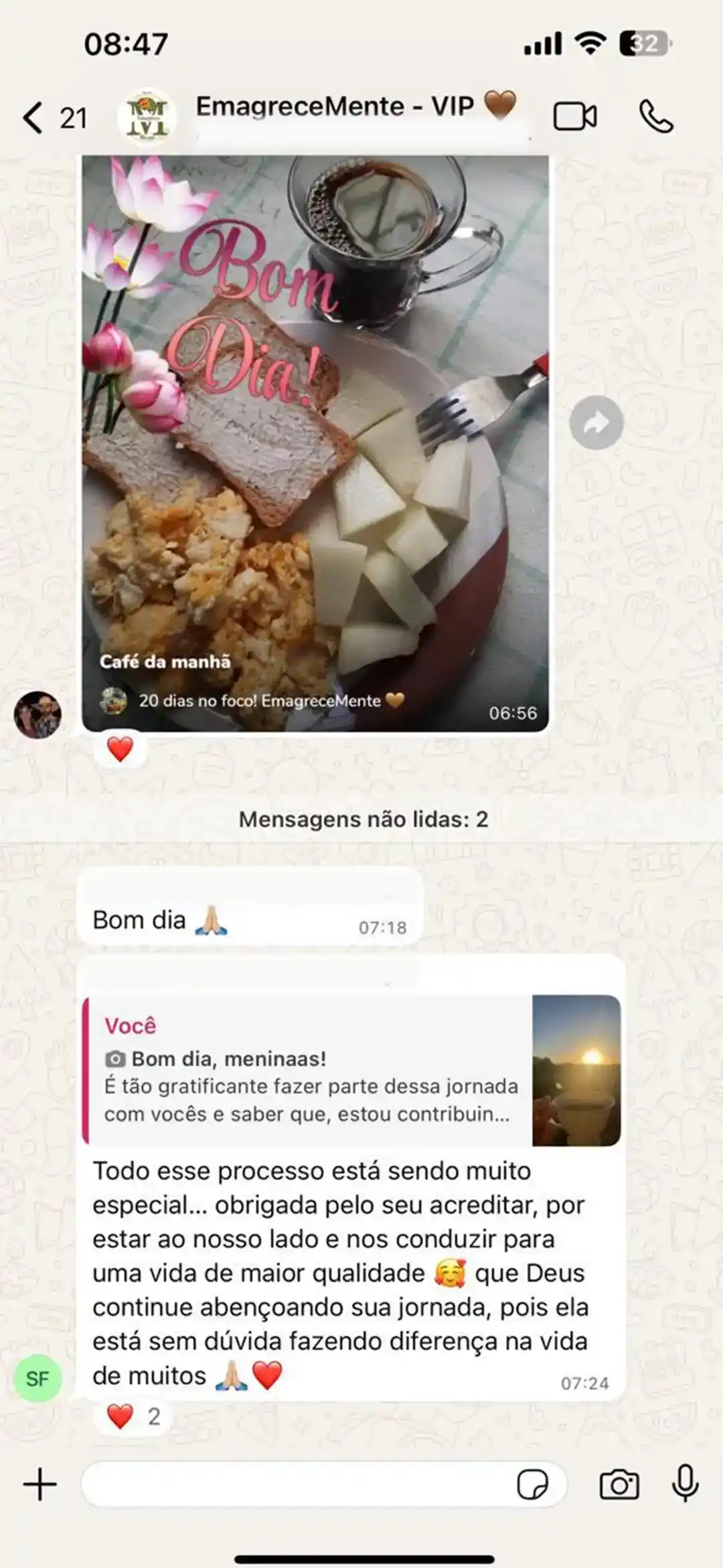Screen dimensions: 723x1568
Task: Start a voice call with the group
Action: pos(656,116)
